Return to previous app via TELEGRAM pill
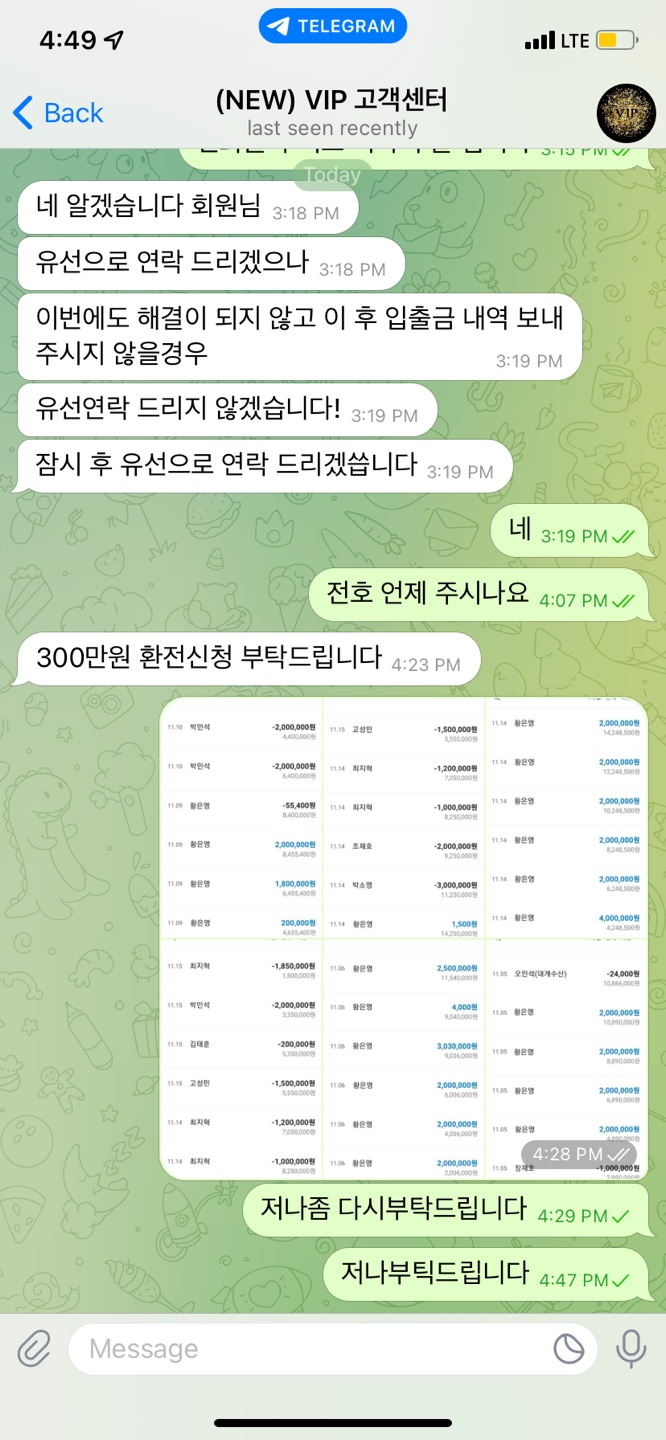This screenshot has width=666, height=1440. point(333,27)
